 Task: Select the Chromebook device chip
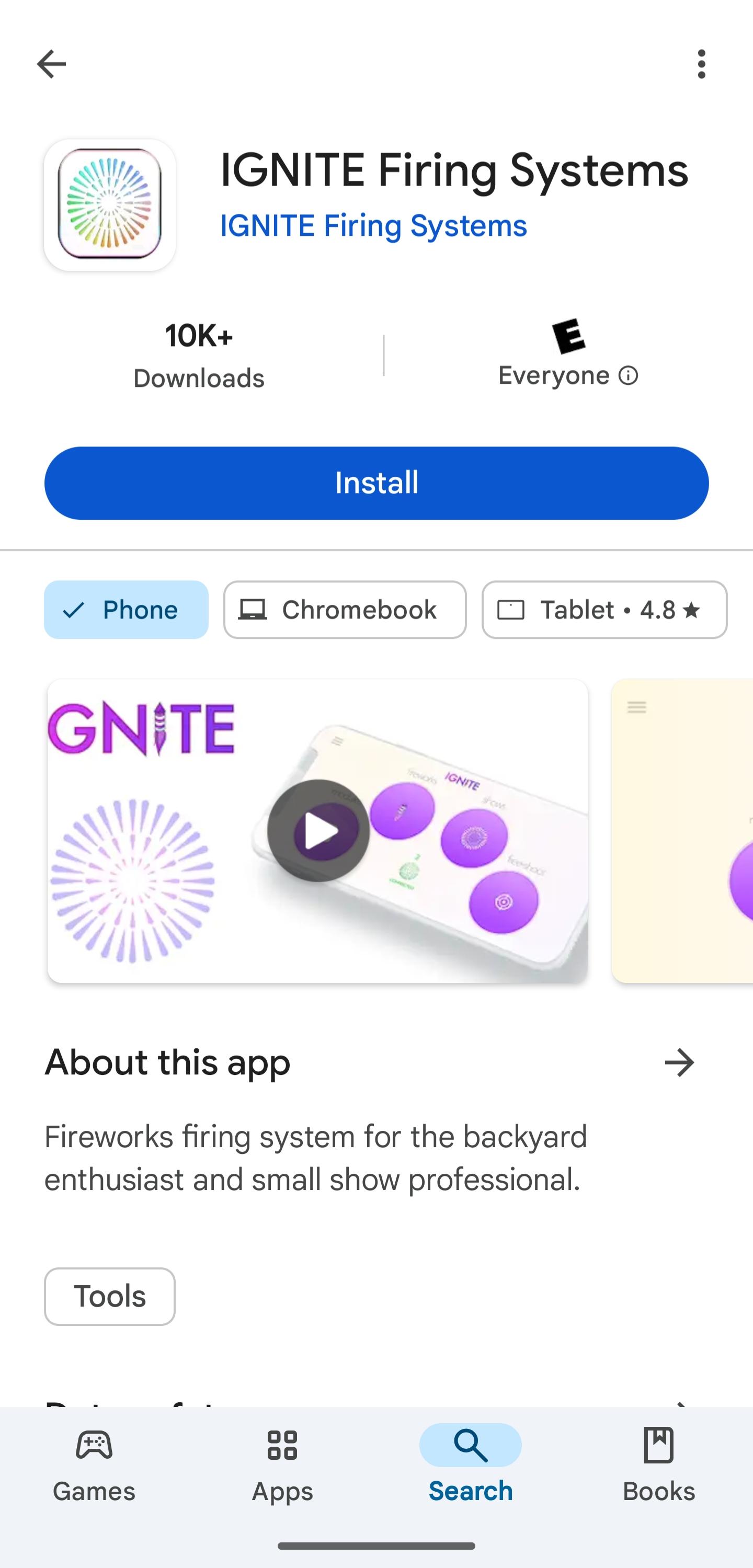pyautogui.click(x=345, y=609)
